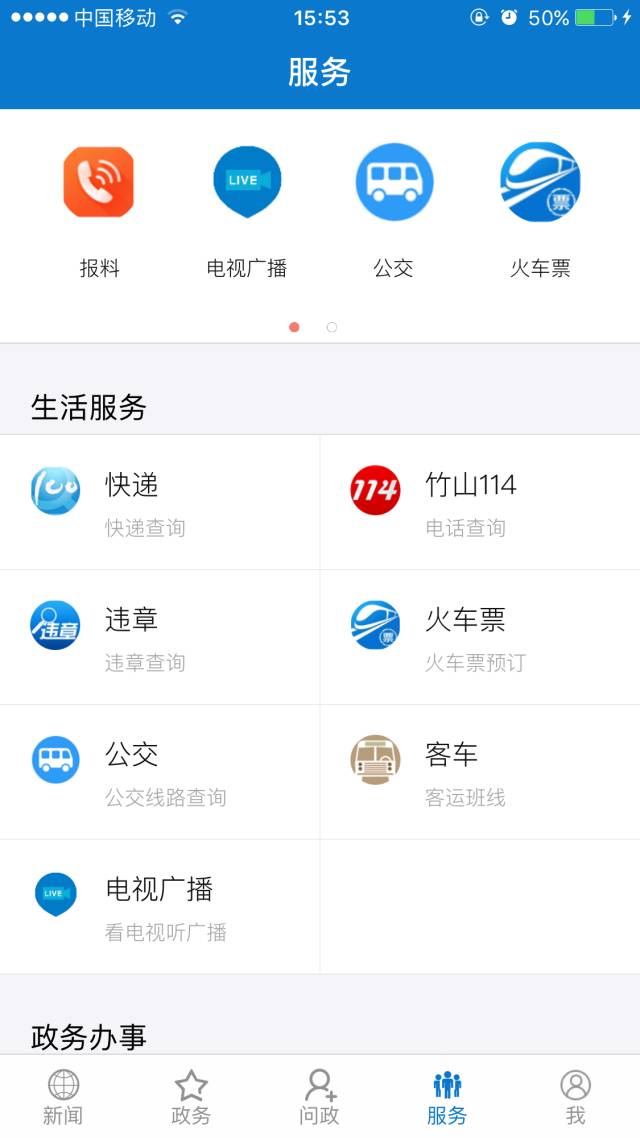The image size is (640, 1138).
Task: Go to the 问政 tab
Action: (x=319, y=1097)
